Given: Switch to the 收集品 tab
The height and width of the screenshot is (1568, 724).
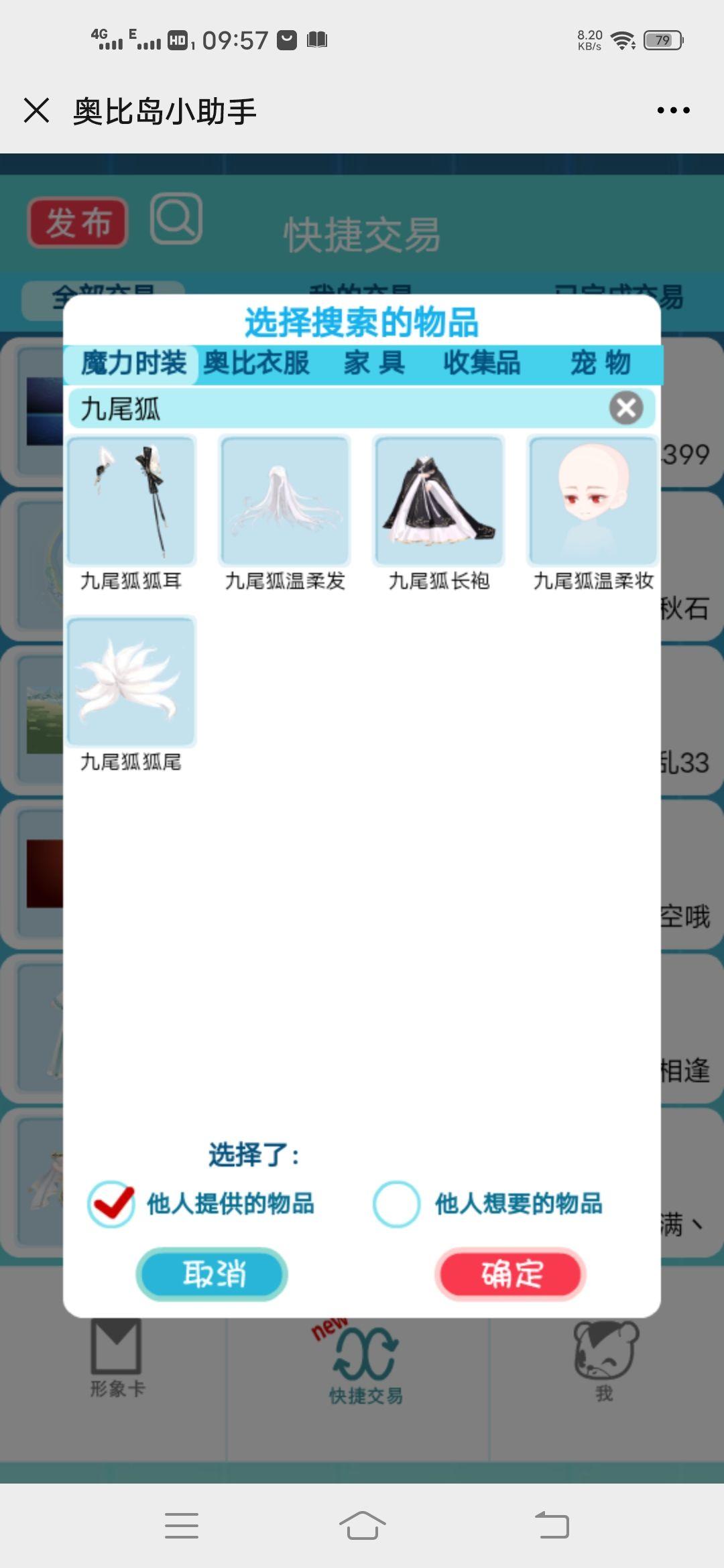Looking at the screenshot, I should pos(481,364).
